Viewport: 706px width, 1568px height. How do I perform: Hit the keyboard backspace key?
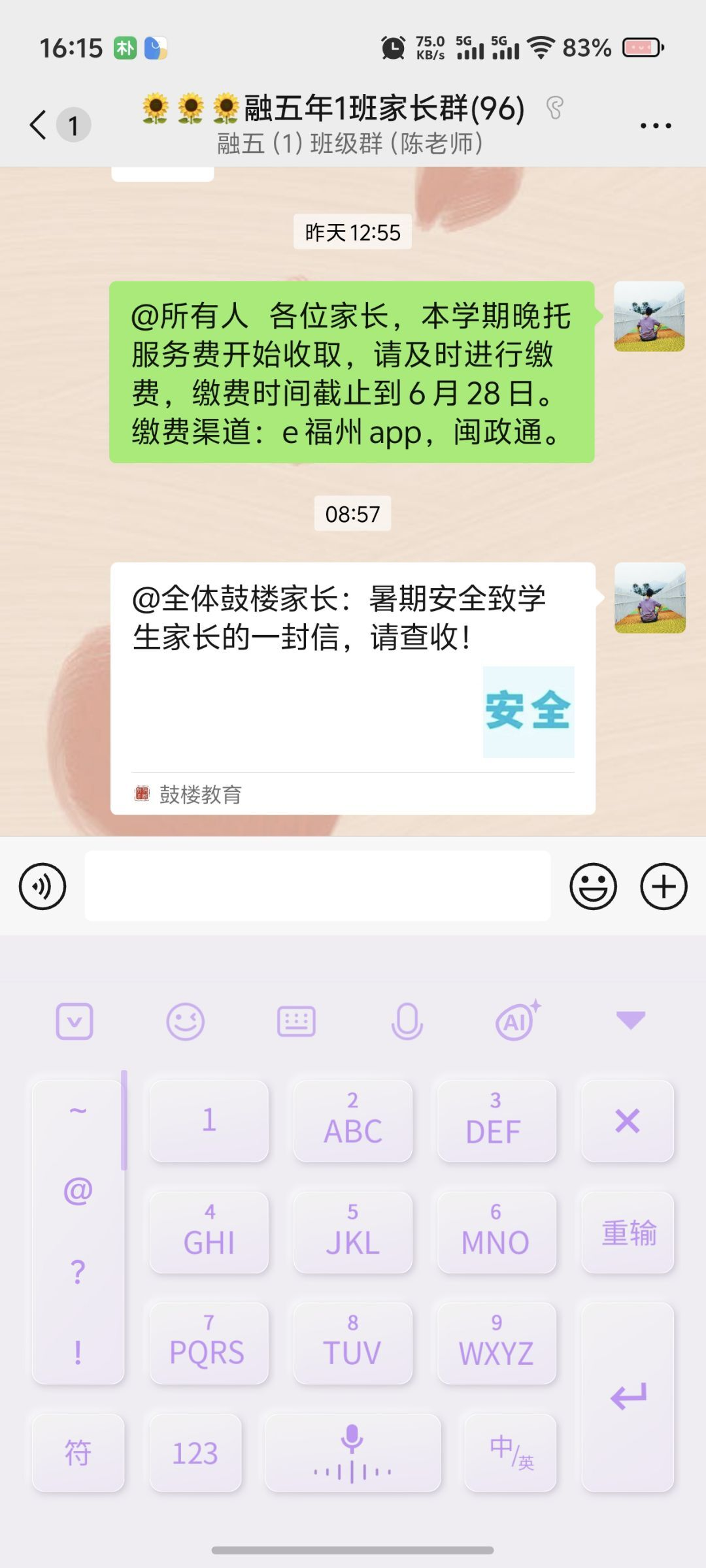(x=628, y=1121)
